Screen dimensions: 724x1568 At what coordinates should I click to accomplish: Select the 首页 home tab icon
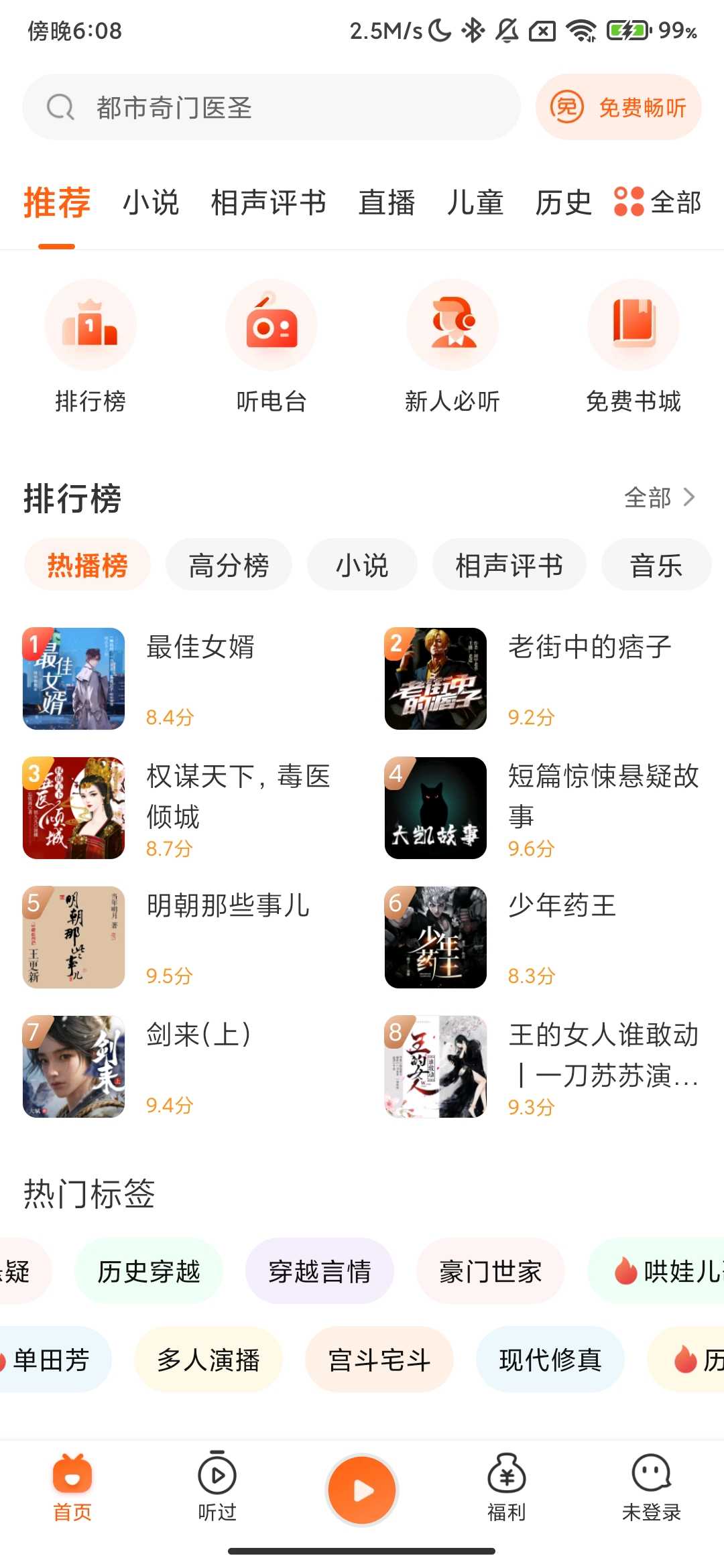coord(72,1478)
